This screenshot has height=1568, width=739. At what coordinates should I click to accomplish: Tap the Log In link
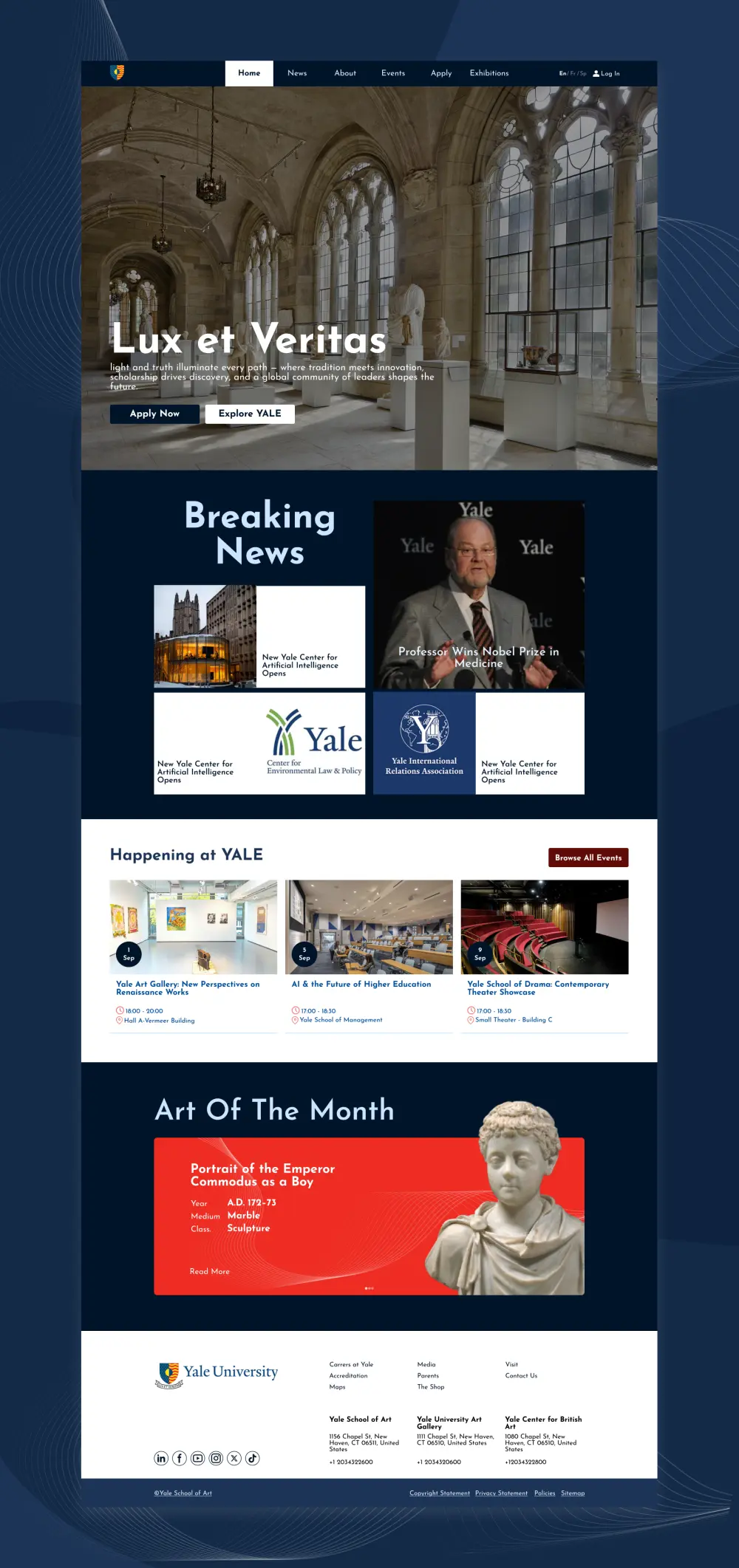[x=607, y=74]
